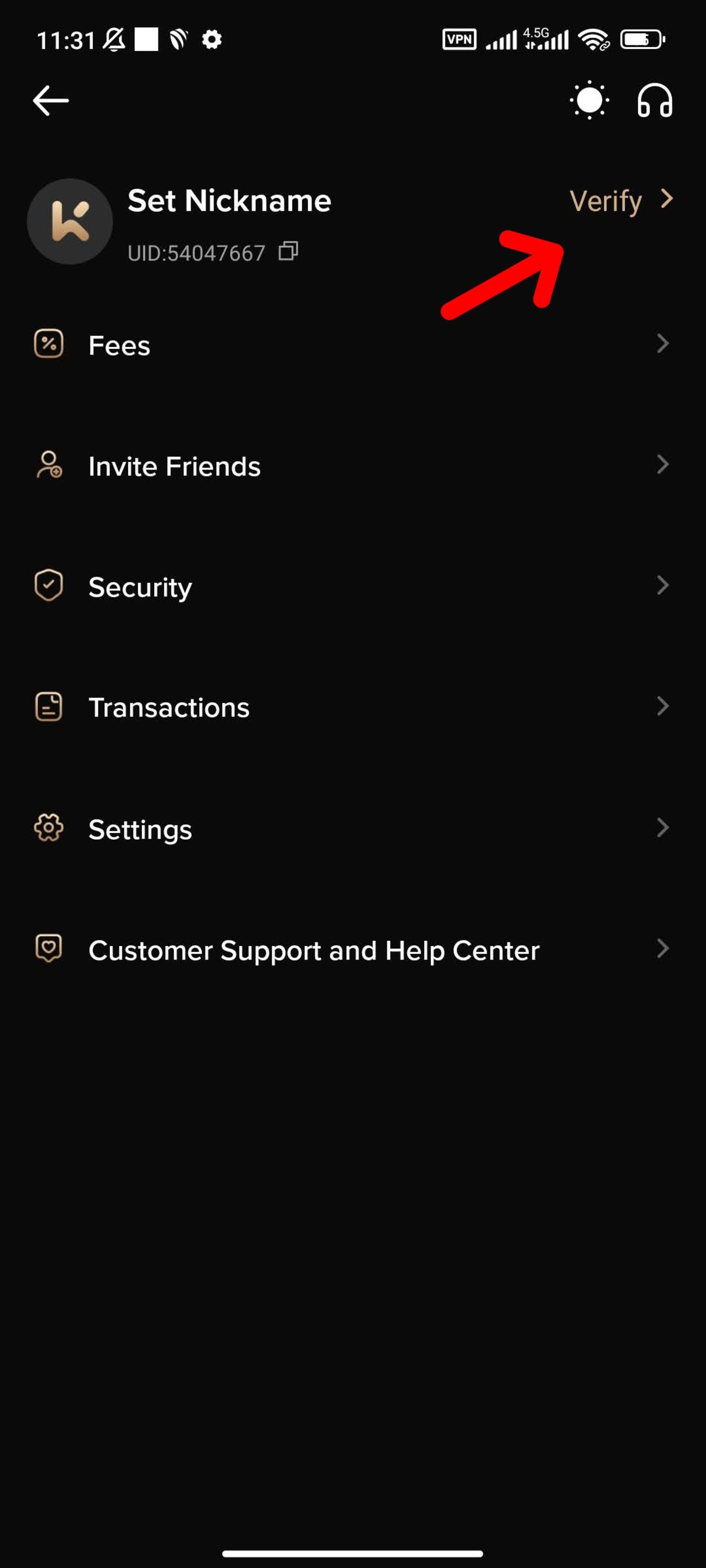Open the Transactions menu entry

169,707
